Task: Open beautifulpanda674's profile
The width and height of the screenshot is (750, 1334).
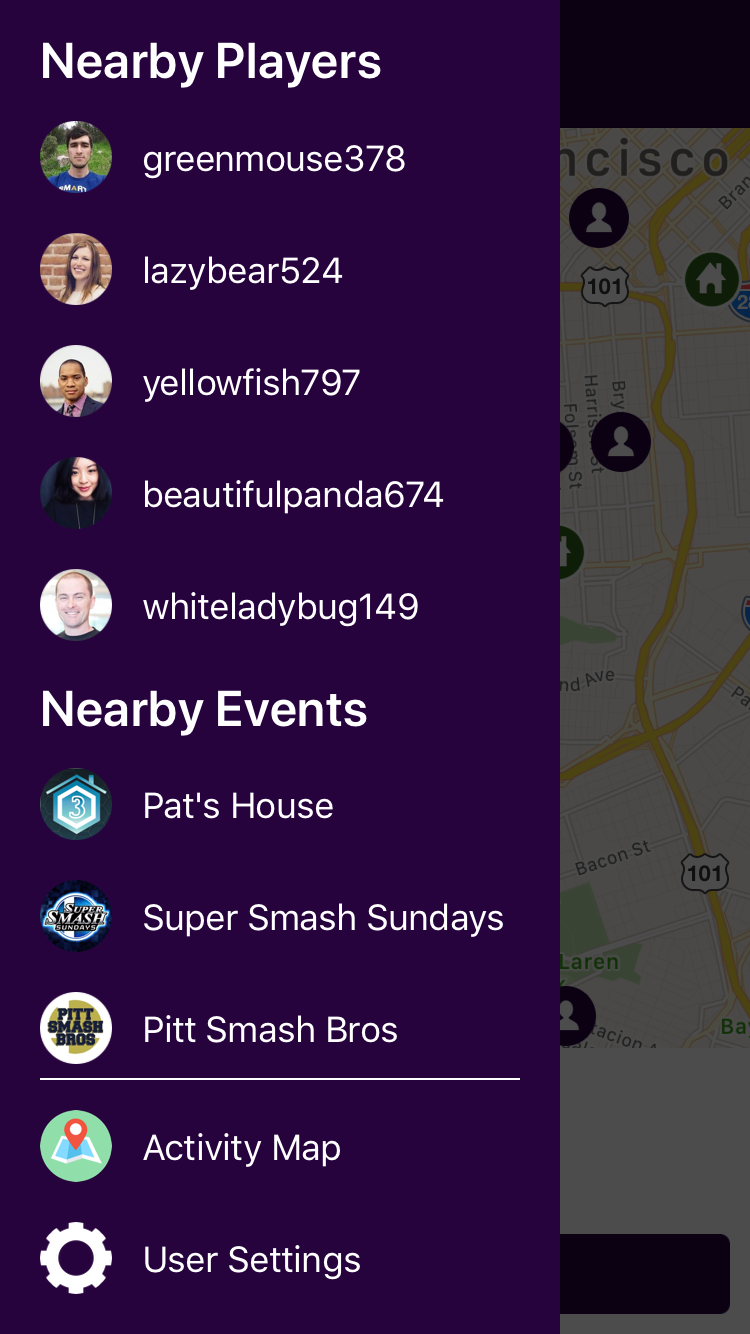Action: coord(280,494)
